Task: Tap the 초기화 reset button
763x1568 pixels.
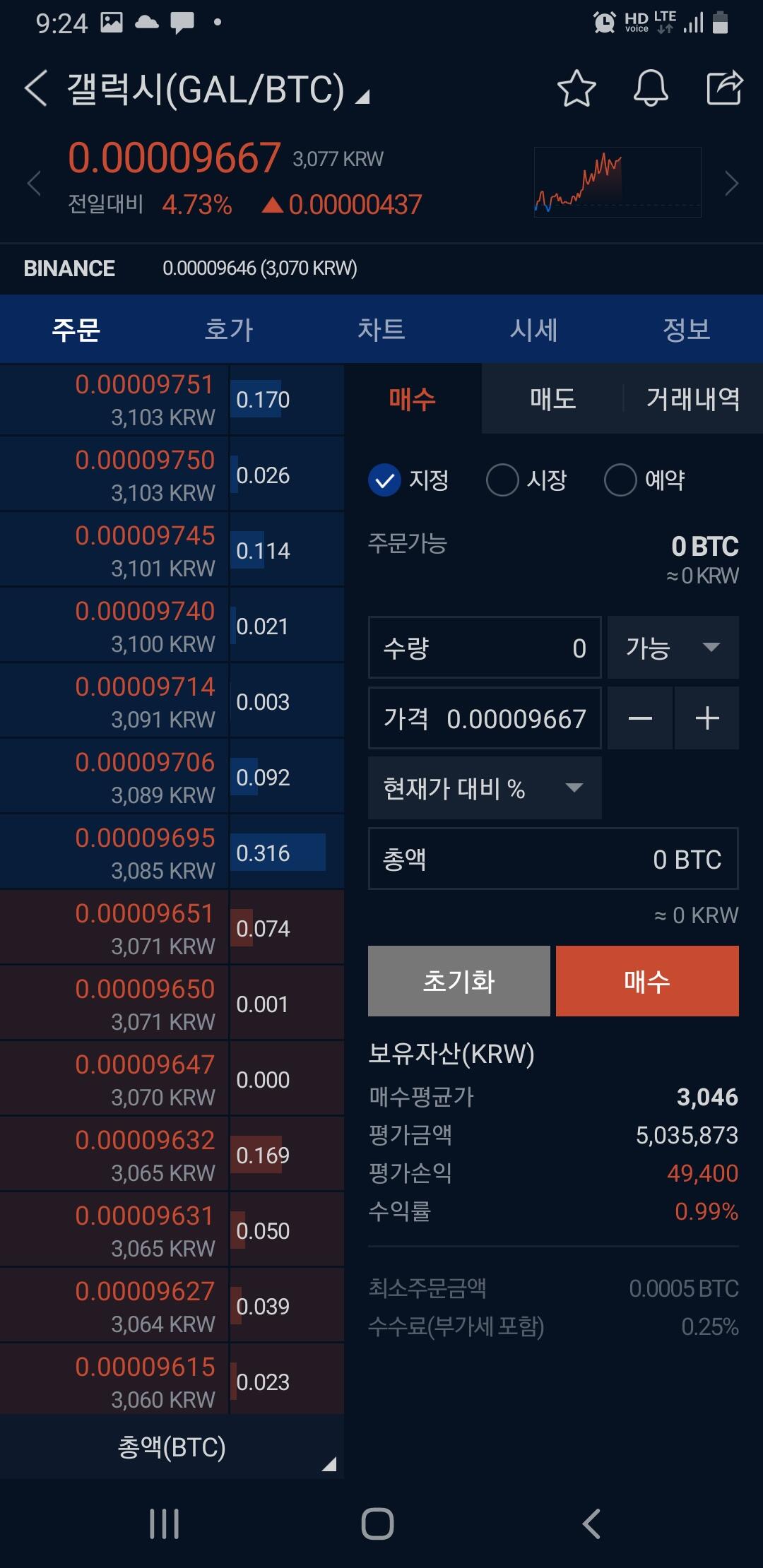Action: click(x=459, y=981)
